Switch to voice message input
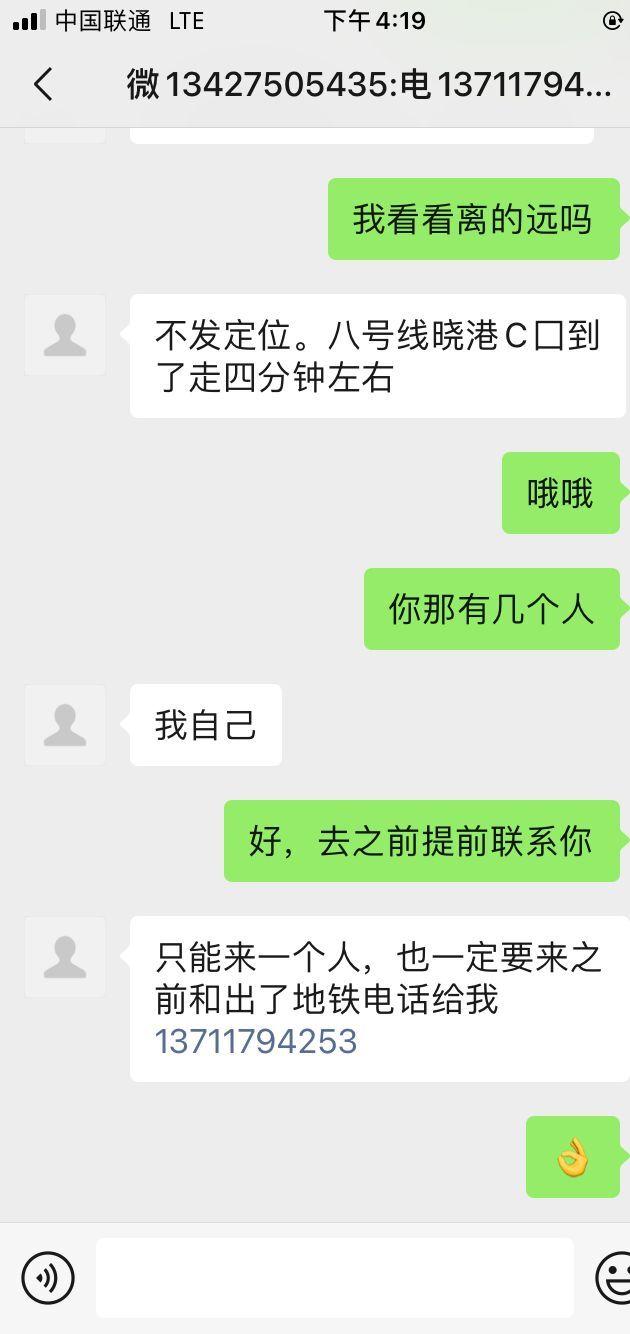 pos(48,1277)
